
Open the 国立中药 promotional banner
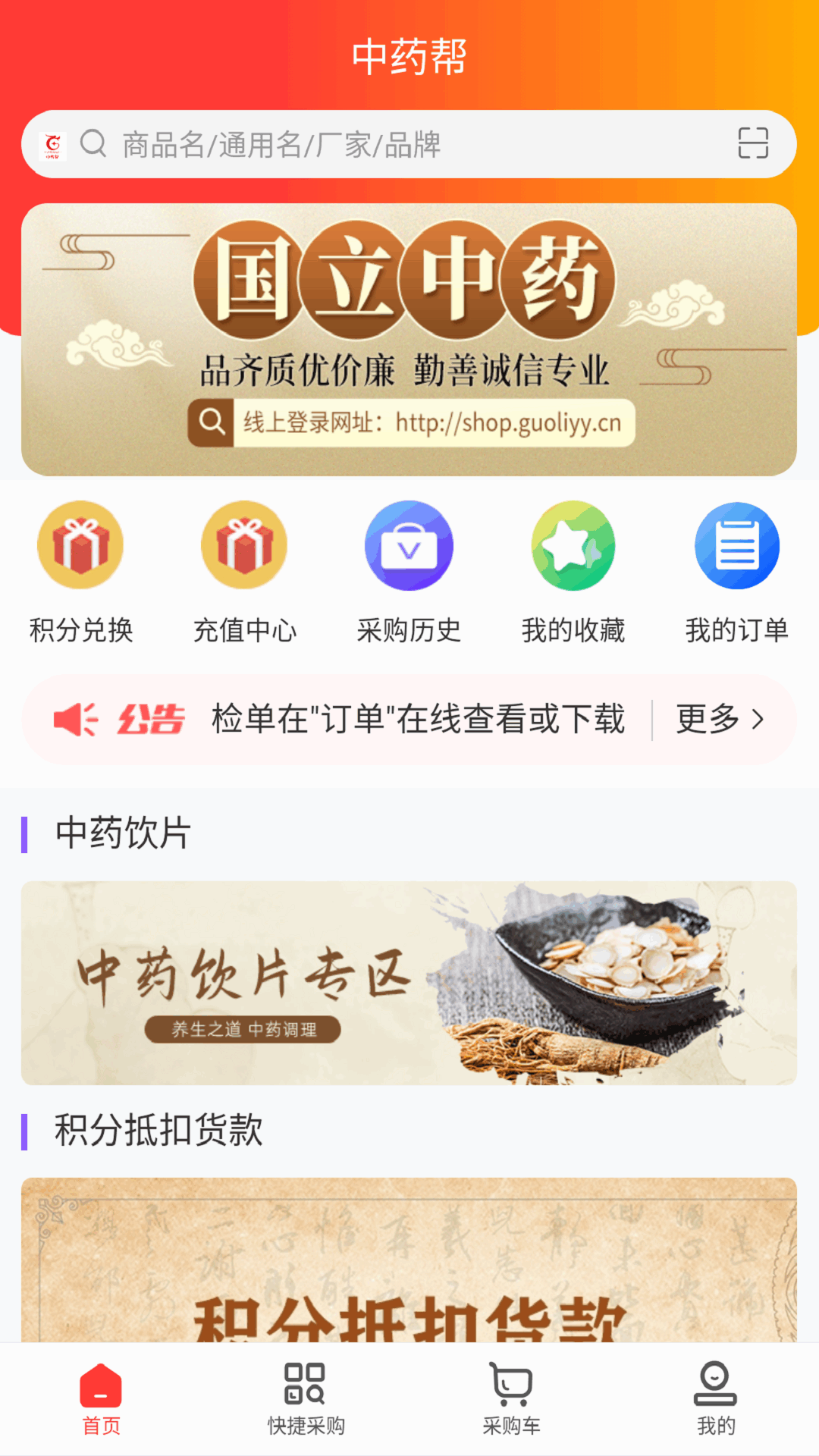(409, 338)
